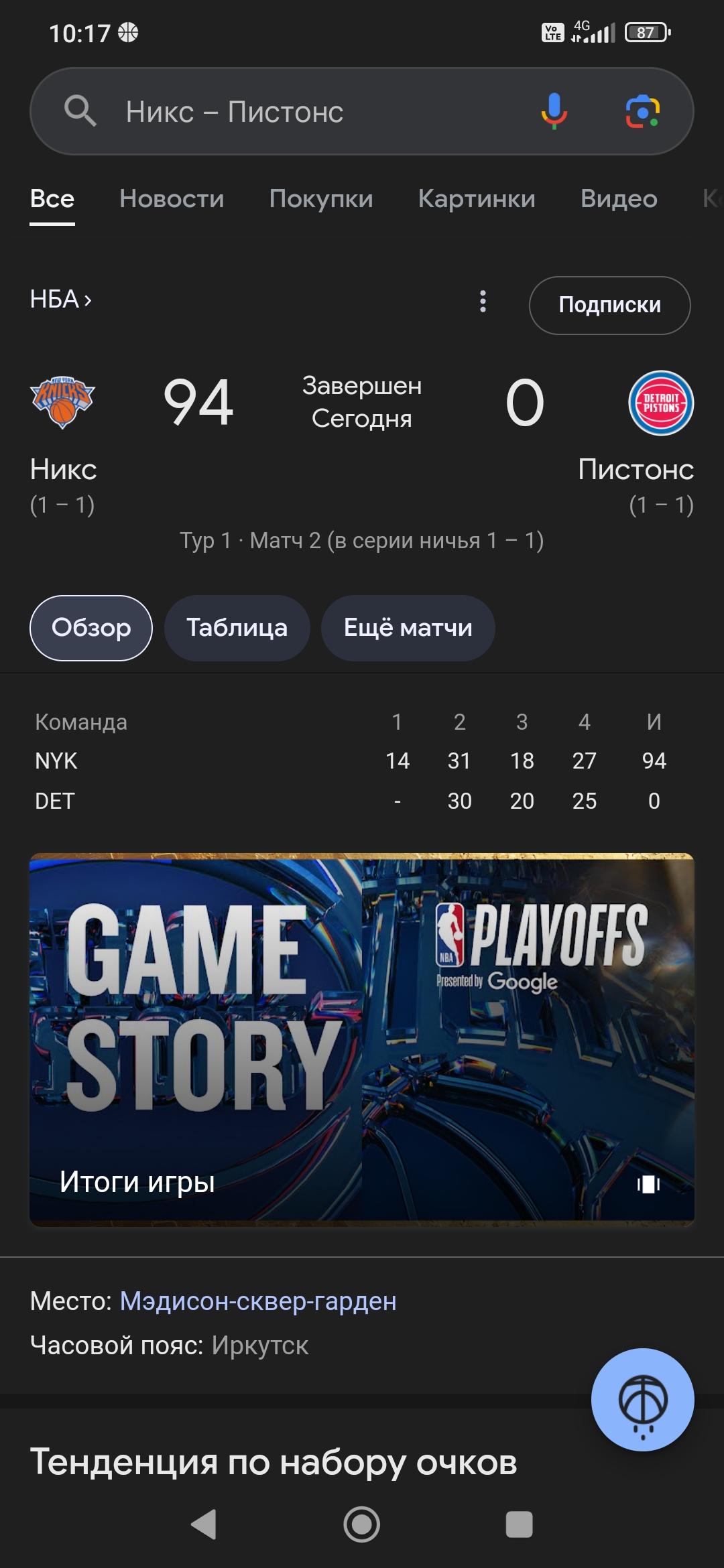Open the Game Story Итоги игры card
This screenshot has height=1568, width=724.
click(362, 1039)
